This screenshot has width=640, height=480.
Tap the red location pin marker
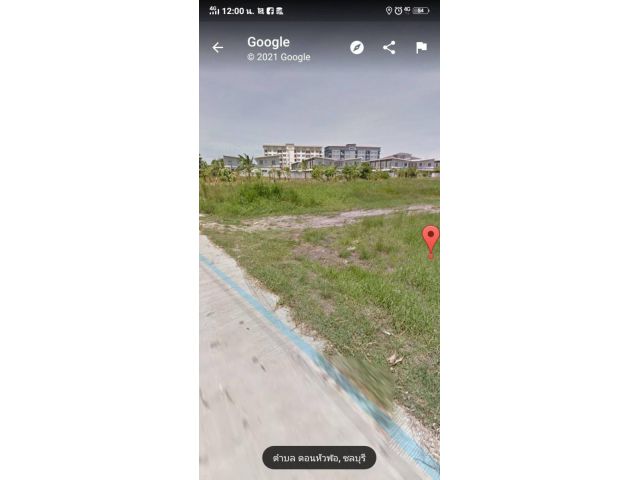(430, 239)
